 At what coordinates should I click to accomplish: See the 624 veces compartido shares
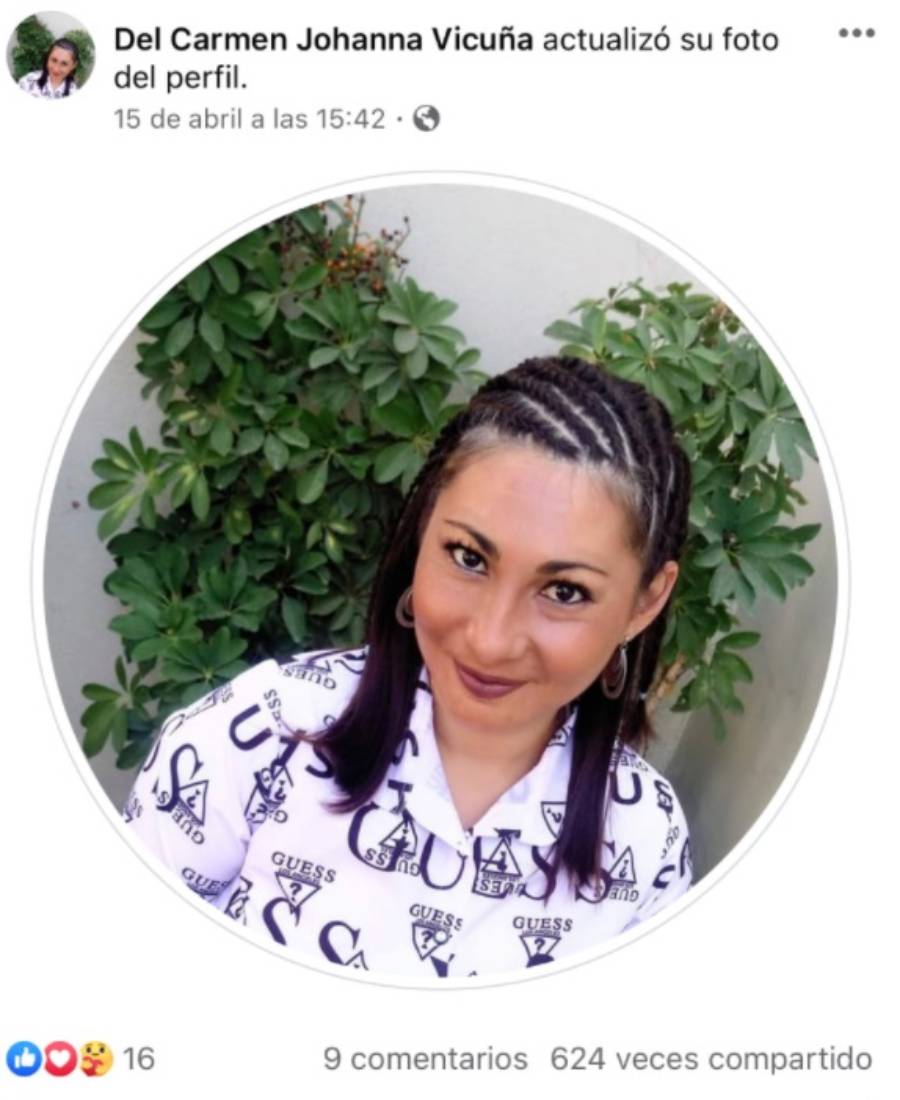pos(711,1058)
